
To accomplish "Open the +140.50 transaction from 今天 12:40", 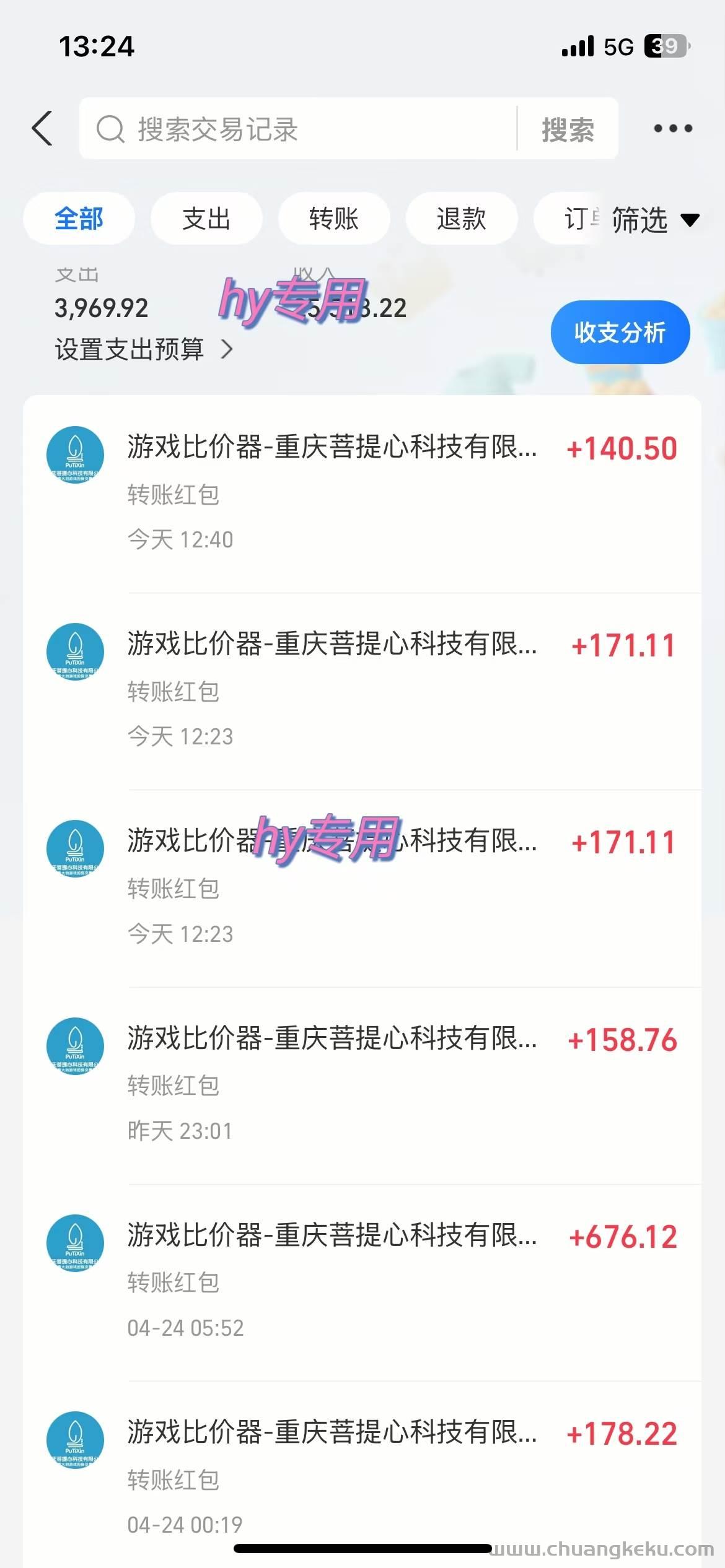I will [x=362, y=492].
